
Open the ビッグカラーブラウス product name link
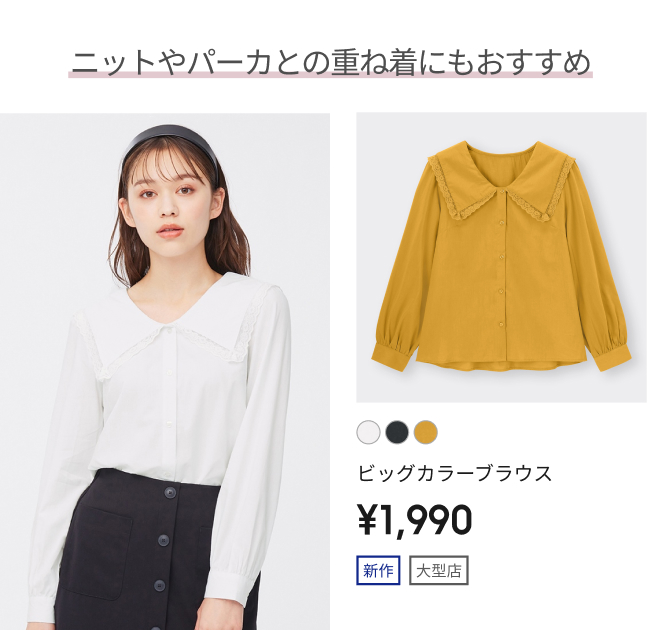455,474
